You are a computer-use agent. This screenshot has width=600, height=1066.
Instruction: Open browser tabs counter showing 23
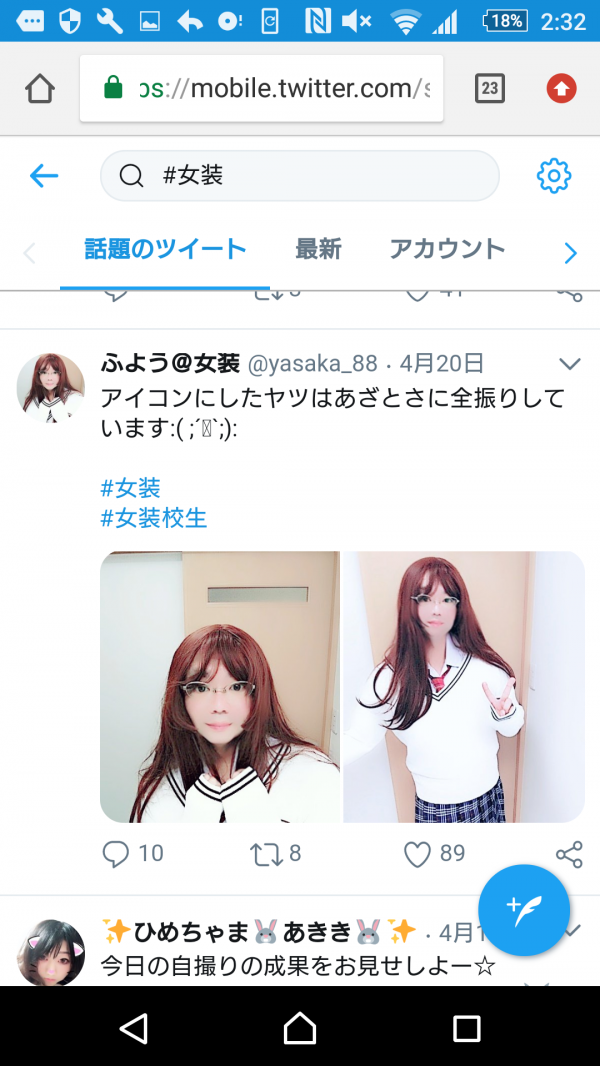tap(489, 89)
